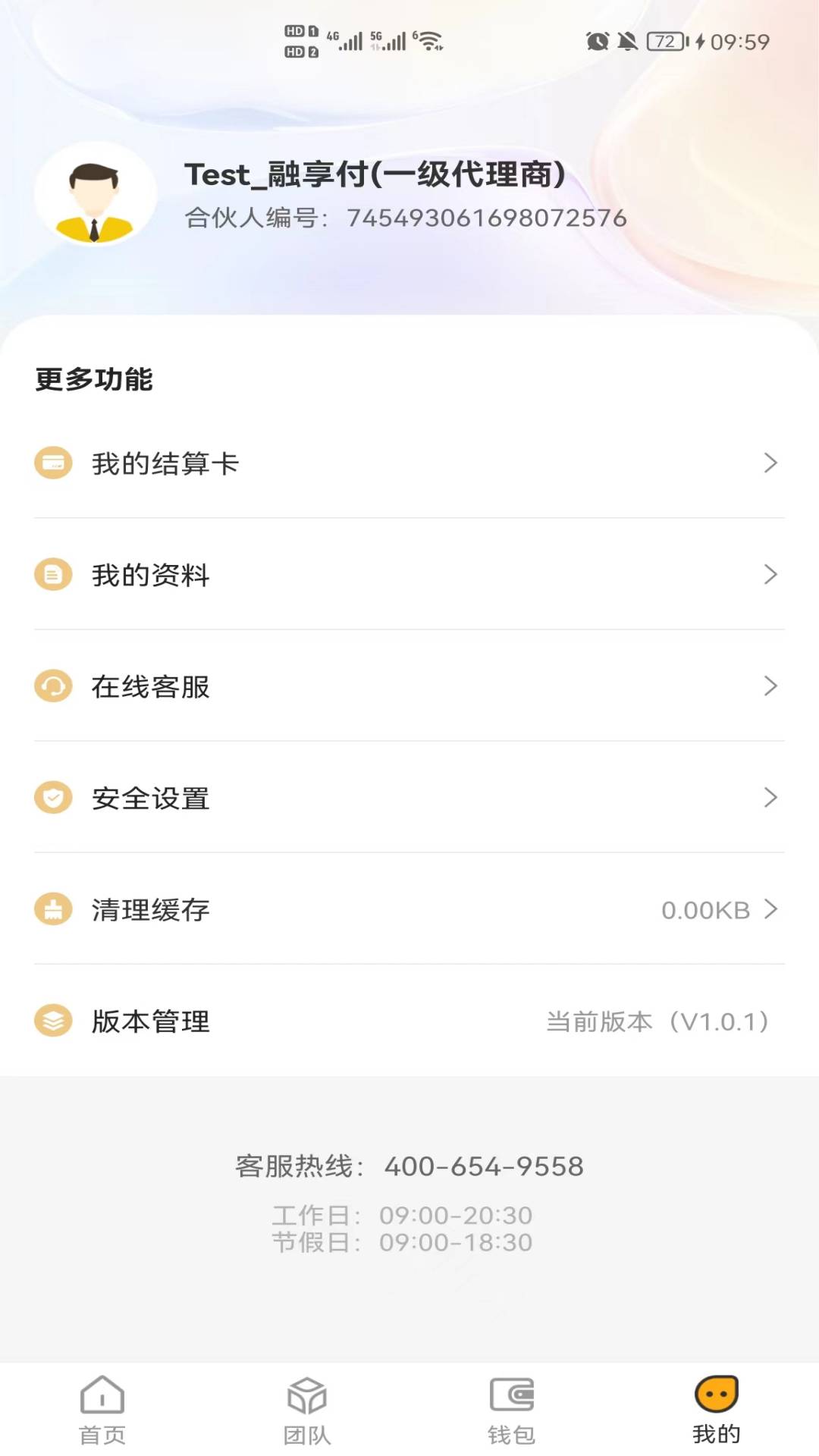
Task: Click the partner ID 745493061698072576
Action: coord(485,218)
